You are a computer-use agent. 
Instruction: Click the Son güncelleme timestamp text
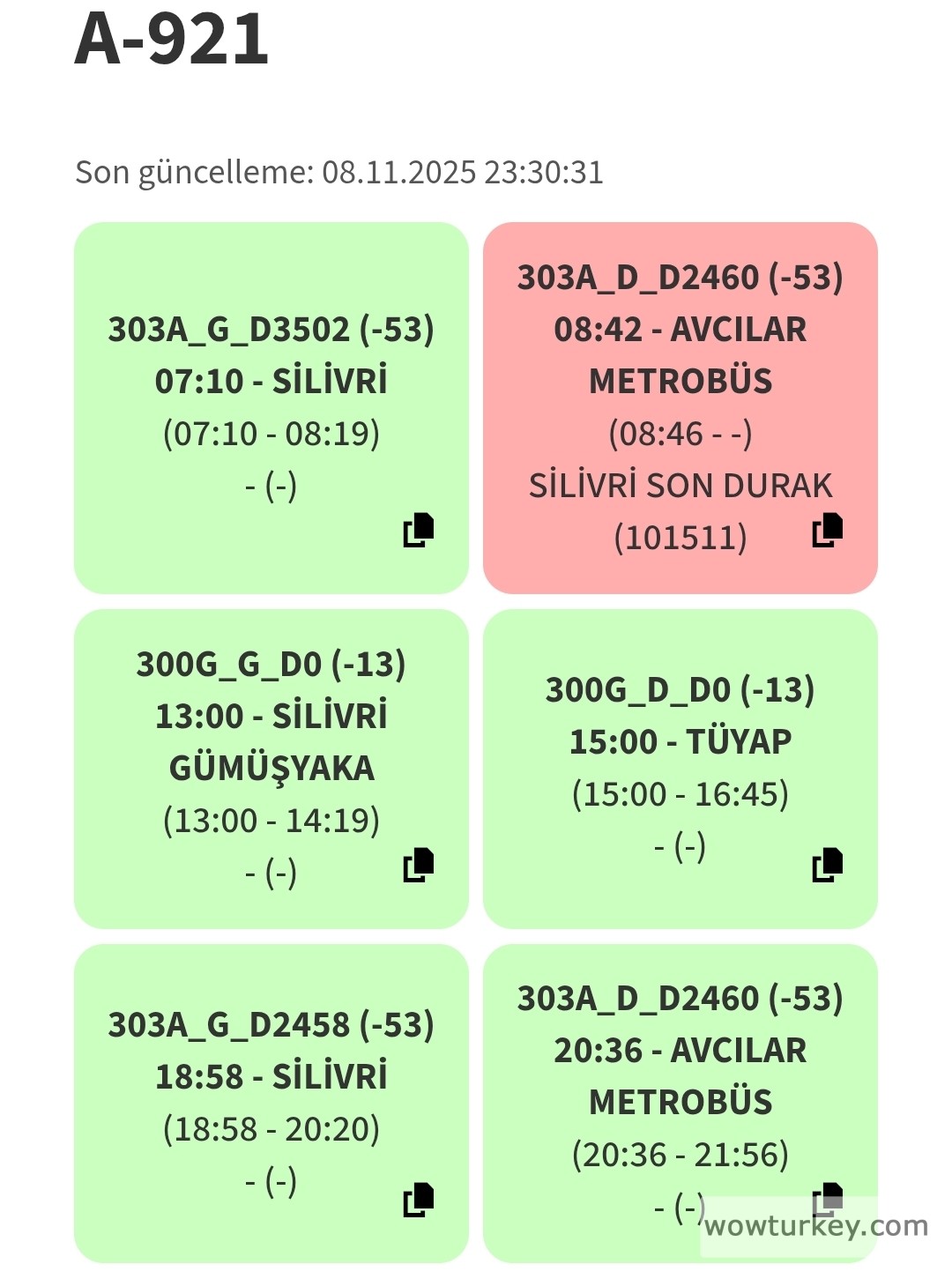338,174
